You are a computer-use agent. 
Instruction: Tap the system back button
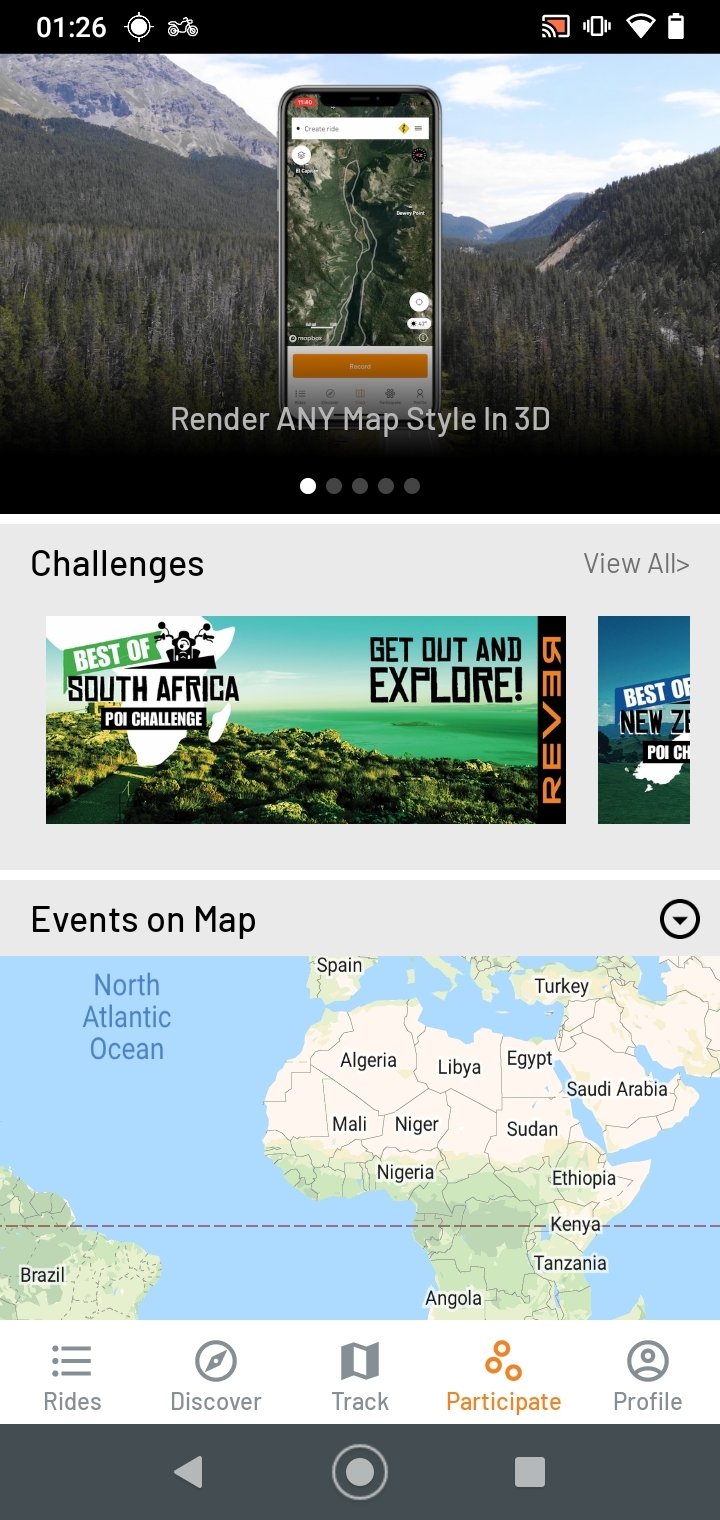(x=188, y=1472)
